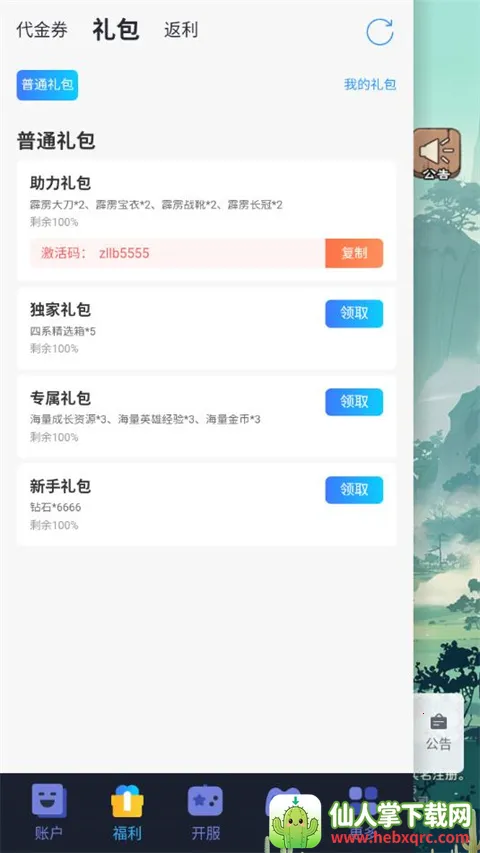Screen dimensions: 480x853
Task: Open the 福利 tab
Action: 127,812
